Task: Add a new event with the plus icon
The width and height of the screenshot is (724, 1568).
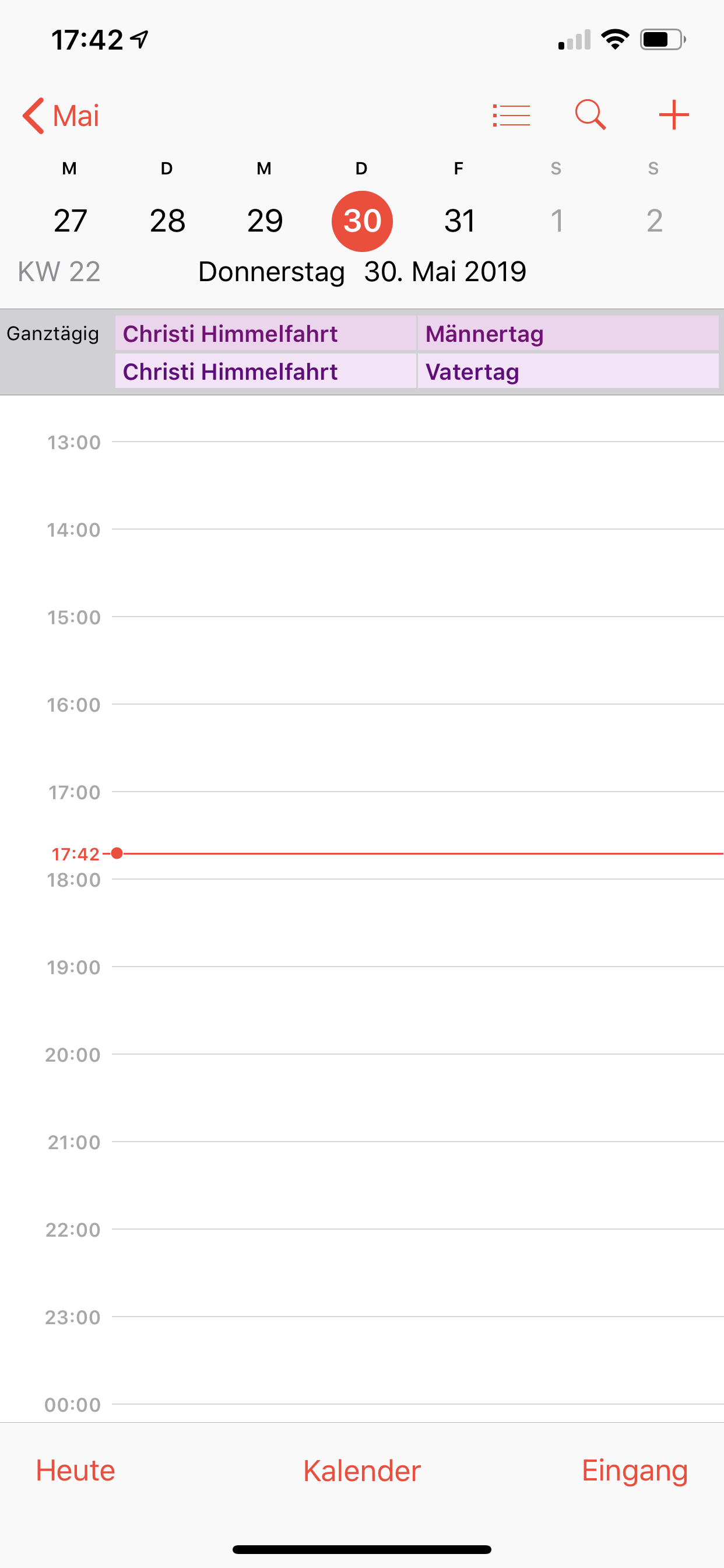Action: pos(673,115)
